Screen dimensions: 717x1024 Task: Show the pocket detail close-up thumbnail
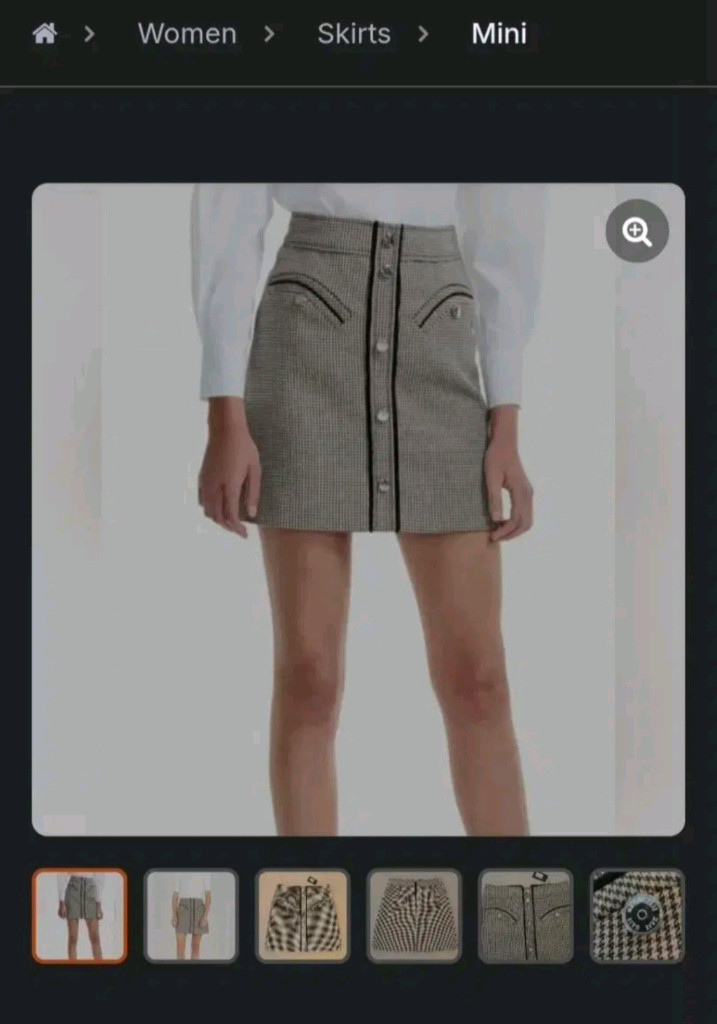tap(526, 915)
